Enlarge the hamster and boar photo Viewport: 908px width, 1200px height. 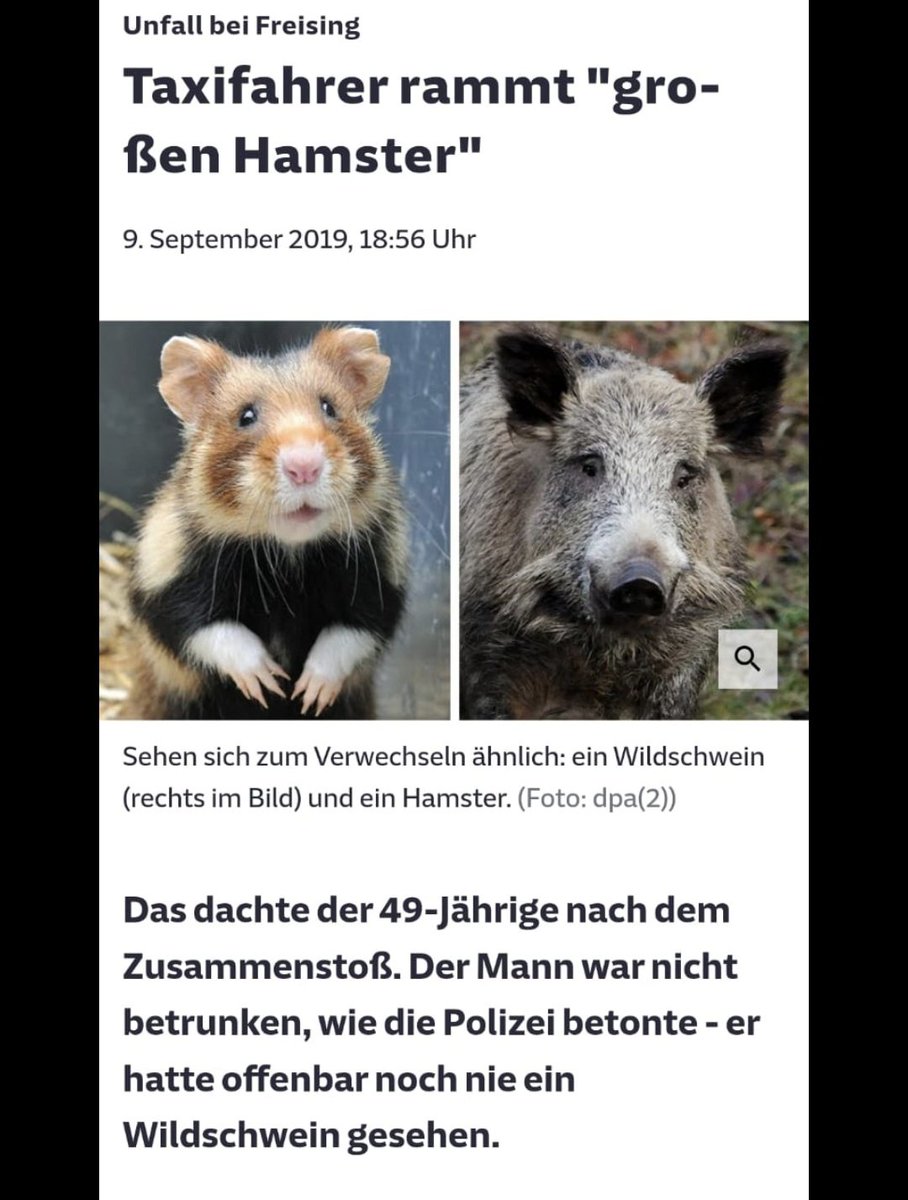pyautogui.click(x=747, y=658)
